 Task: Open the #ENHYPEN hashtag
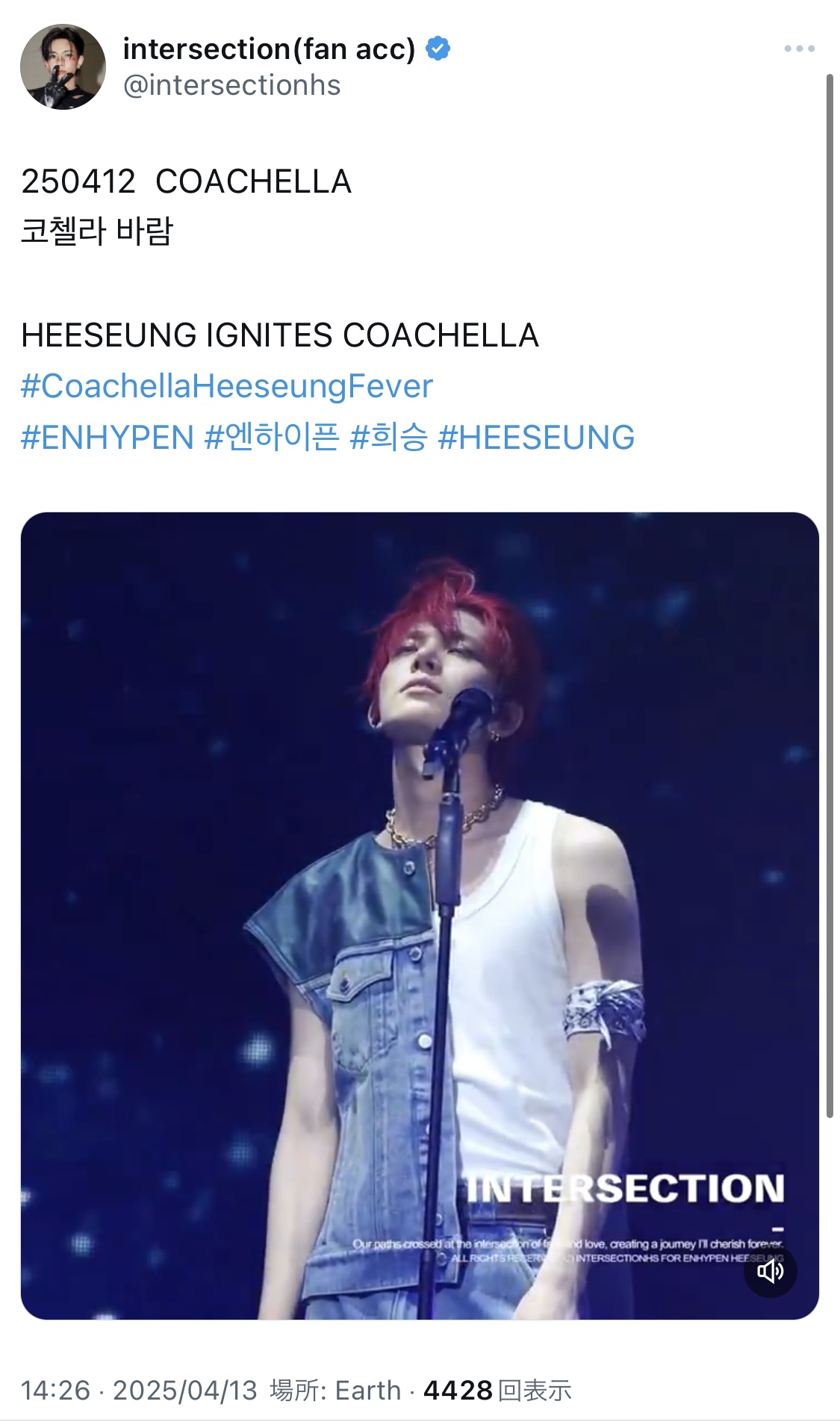click(x=108, y=438)
